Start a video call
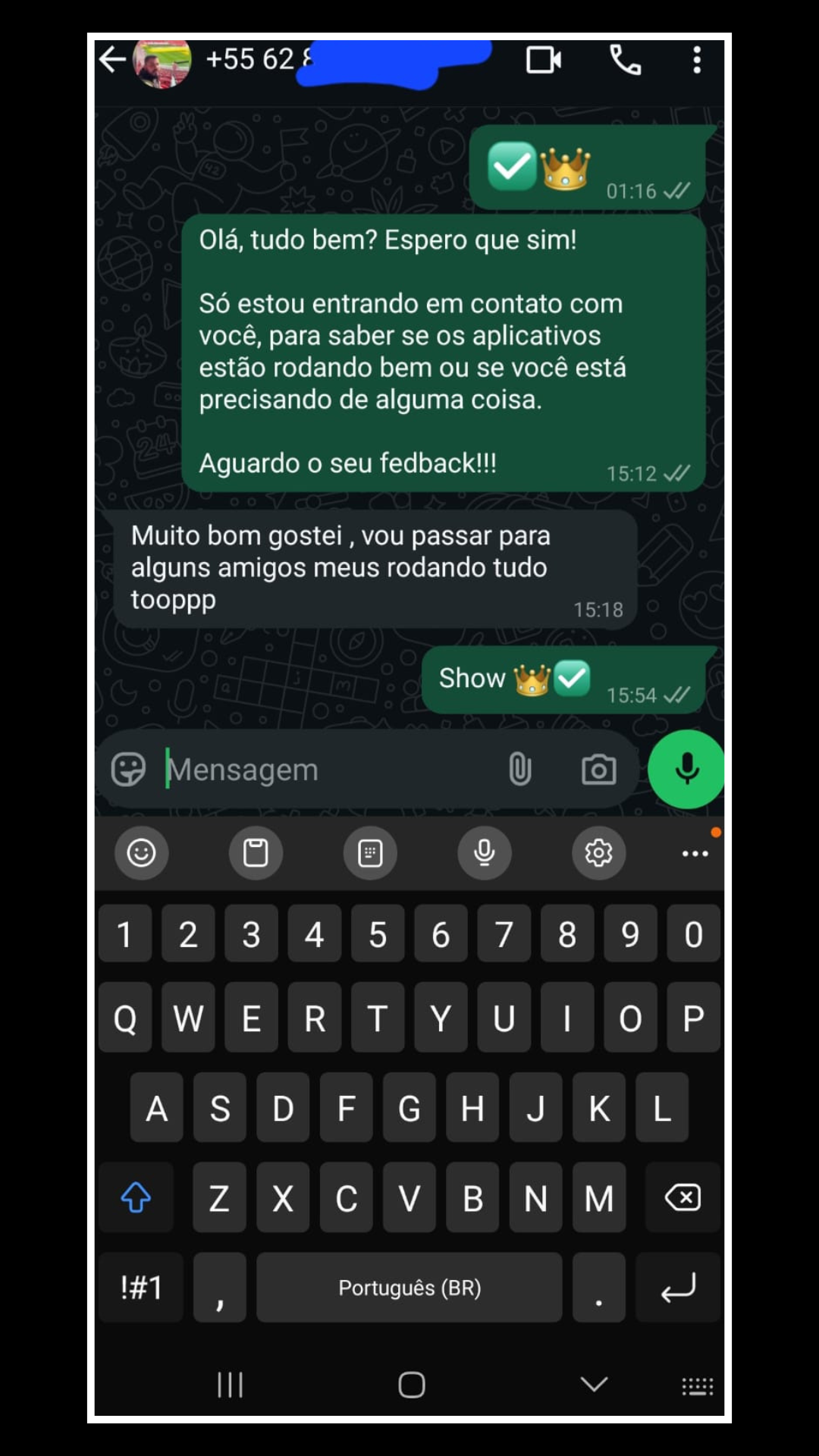819x1456 pixels. pyautogui.click(x=544, y=60)
